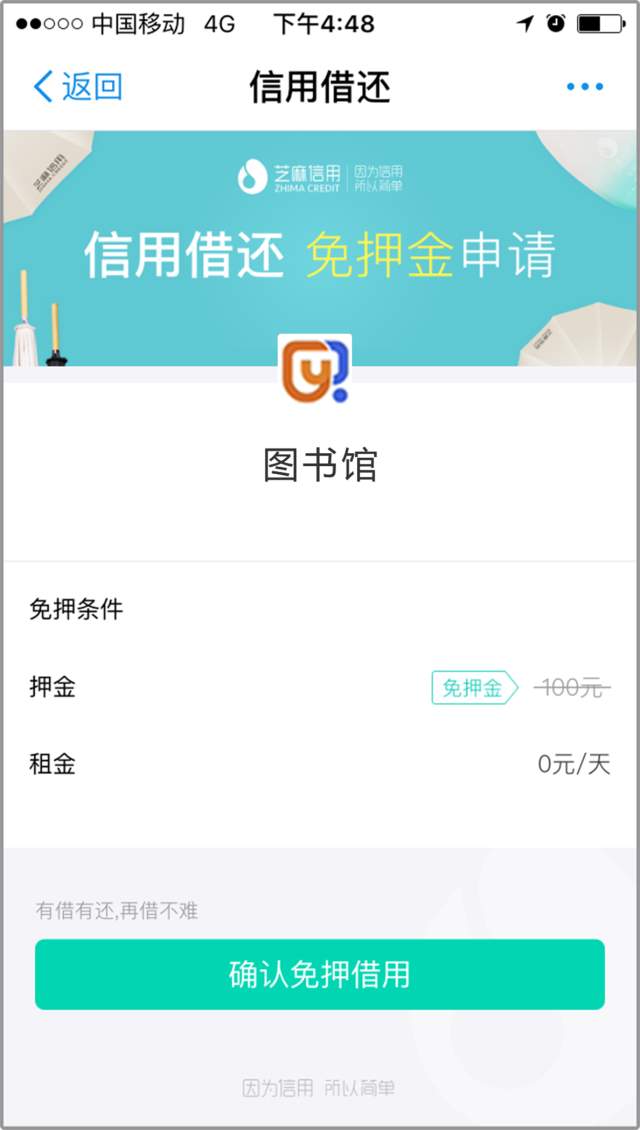The image size is (640, 1130).
Task: Go back using the 返回 button
Action: 77,87
